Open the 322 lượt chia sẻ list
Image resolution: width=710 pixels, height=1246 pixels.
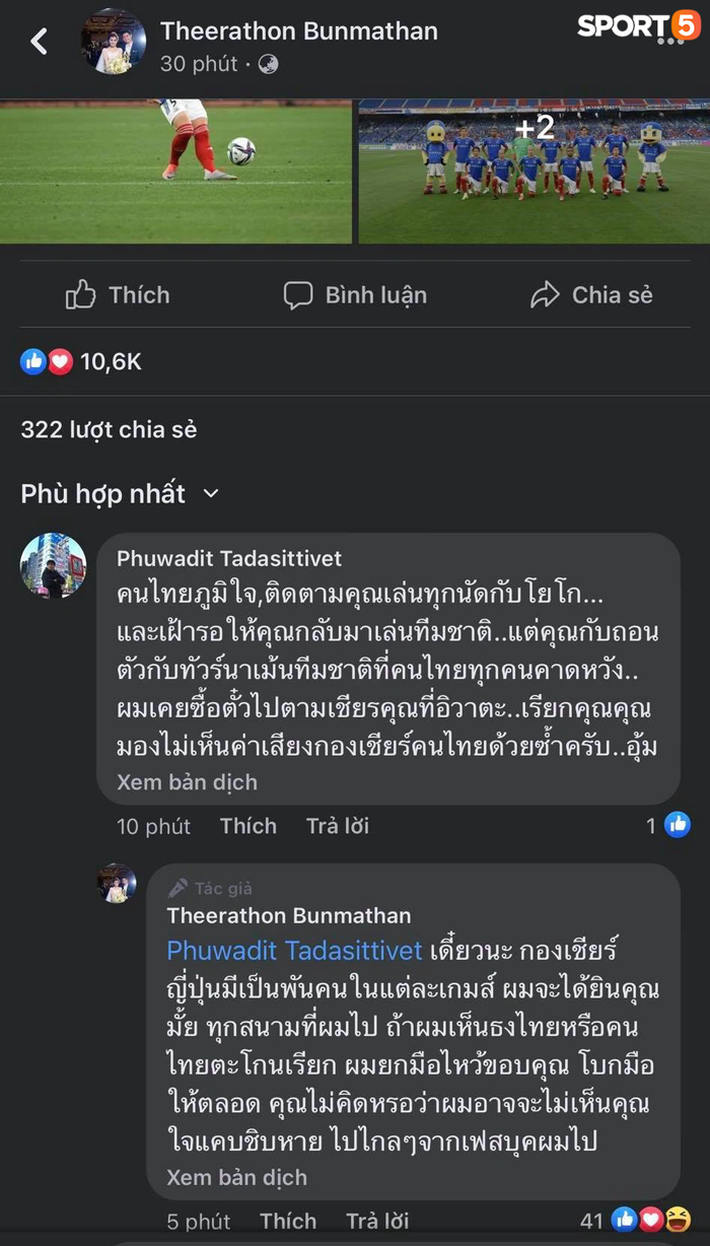[x=108, y=430]
